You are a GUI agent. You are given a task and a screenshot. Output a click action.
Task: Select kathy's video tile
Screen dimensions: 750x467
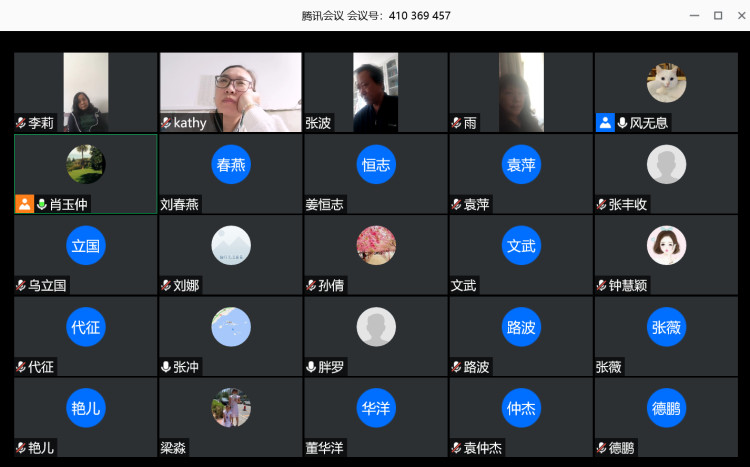coord(231,92)
